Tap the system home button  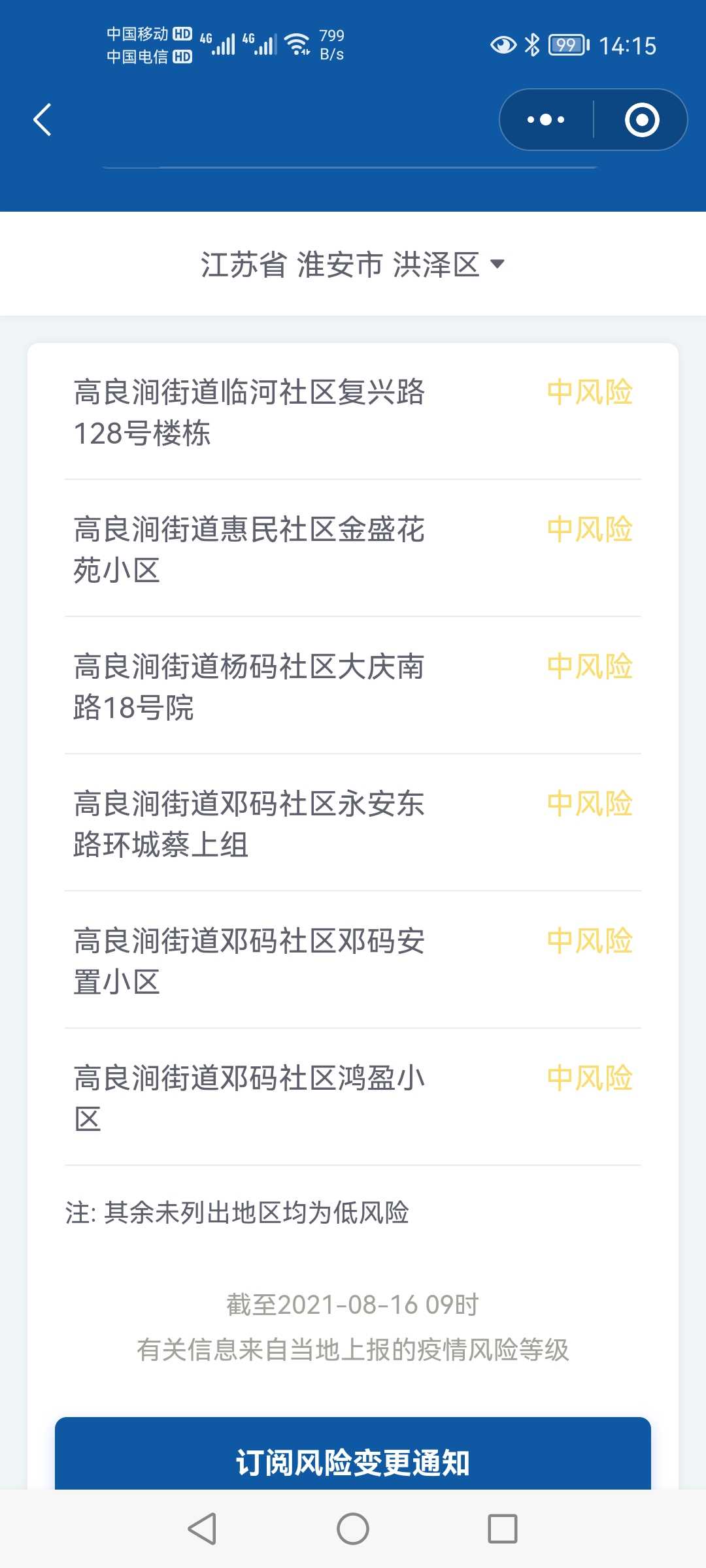[x=353, y=1529]
